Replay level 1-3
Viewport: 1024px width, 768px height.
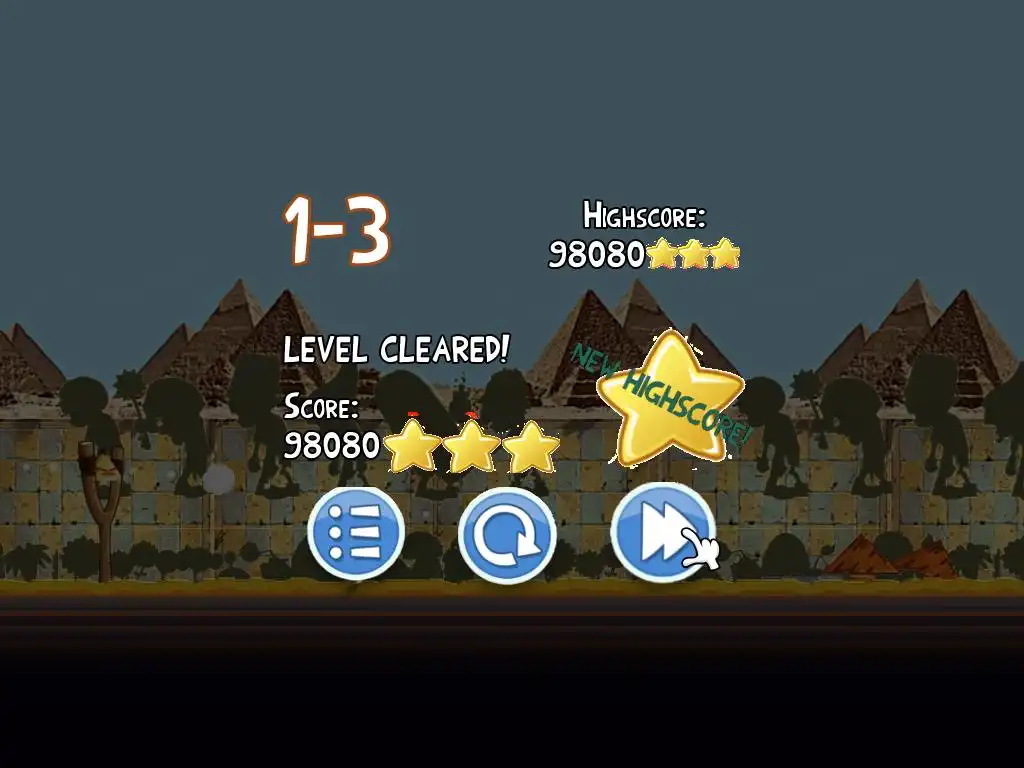coord(507,534)
